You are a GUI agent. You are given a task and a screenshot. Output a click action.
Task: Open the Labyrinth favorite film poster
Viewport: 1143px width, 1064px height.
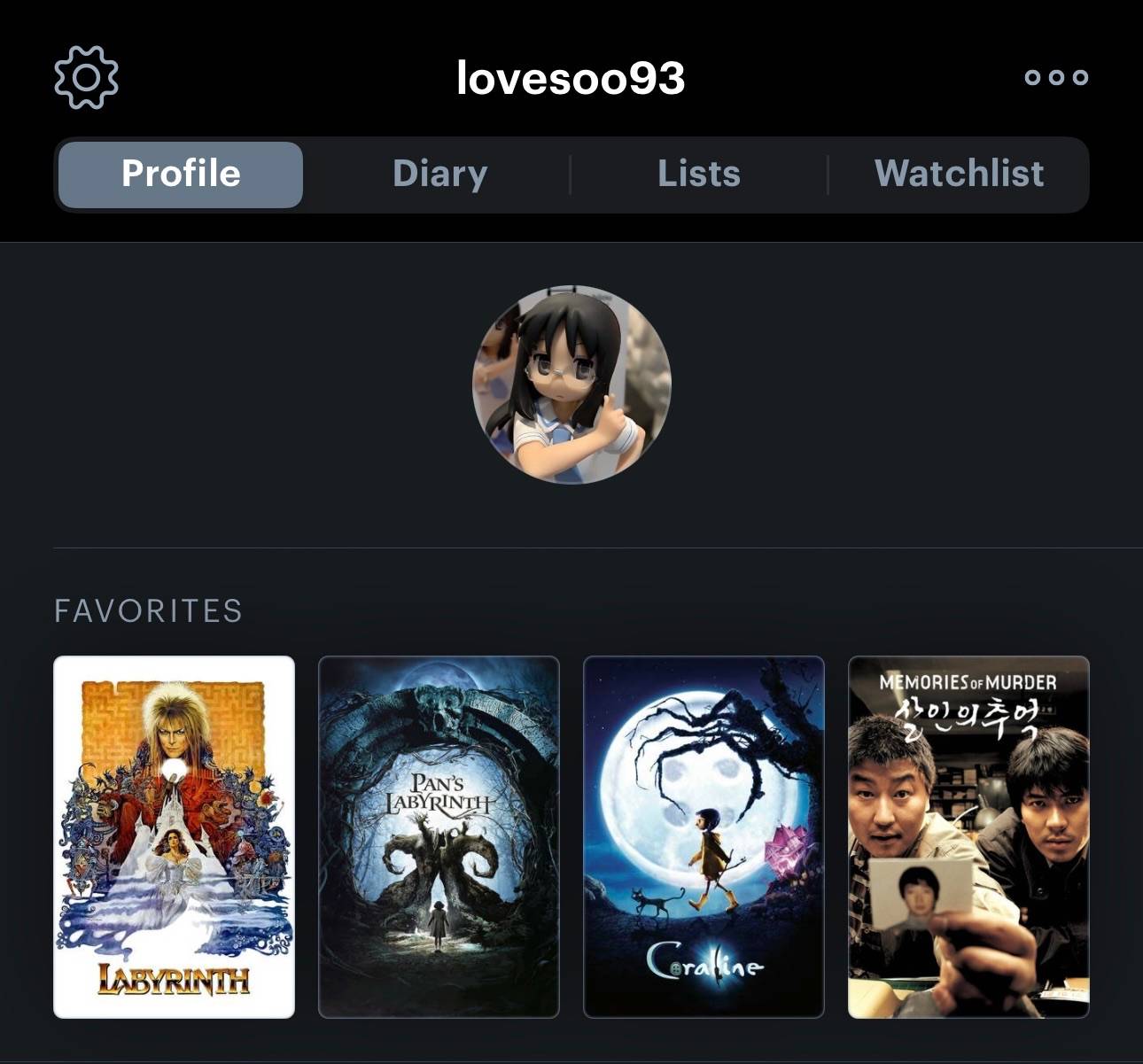point(174,837)
